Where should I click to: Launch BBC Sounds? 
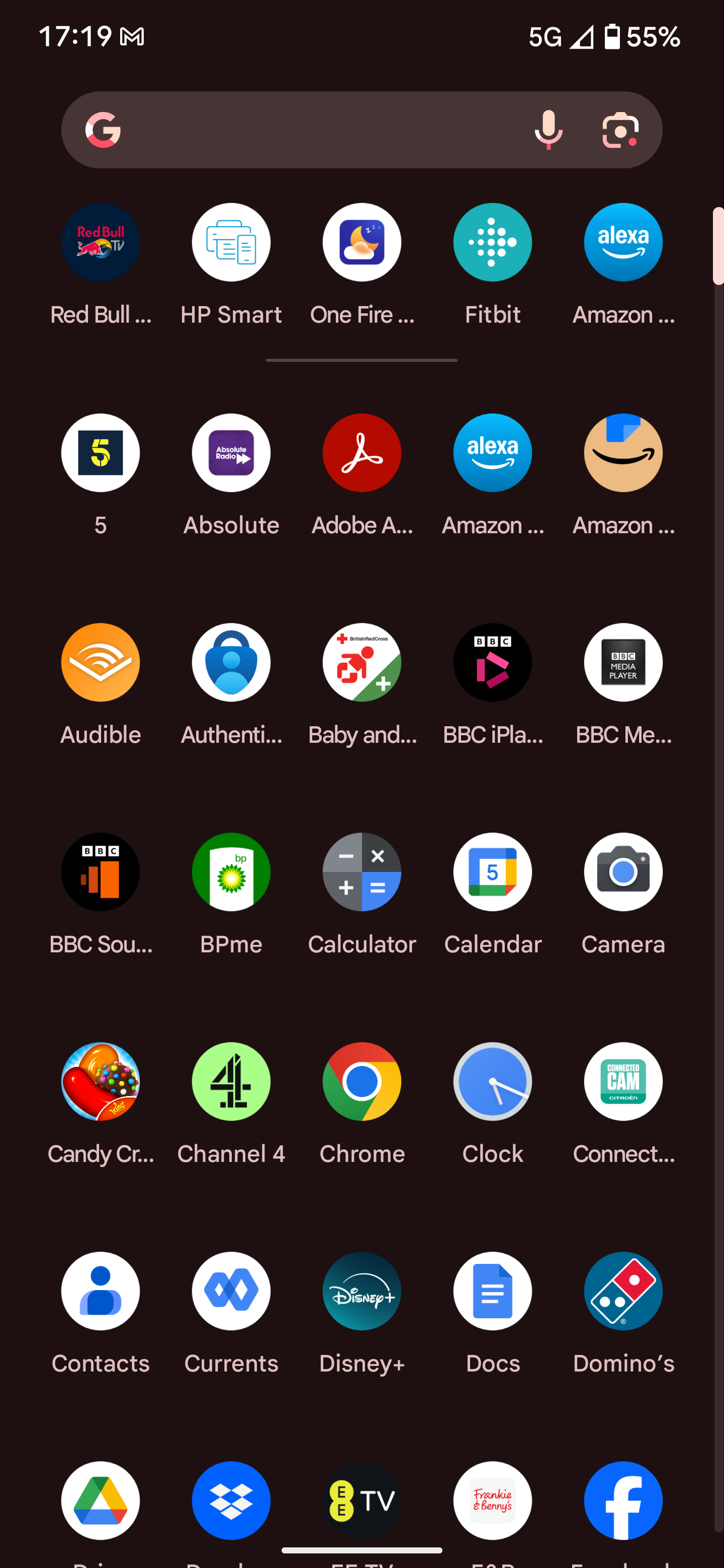(101, 871)
